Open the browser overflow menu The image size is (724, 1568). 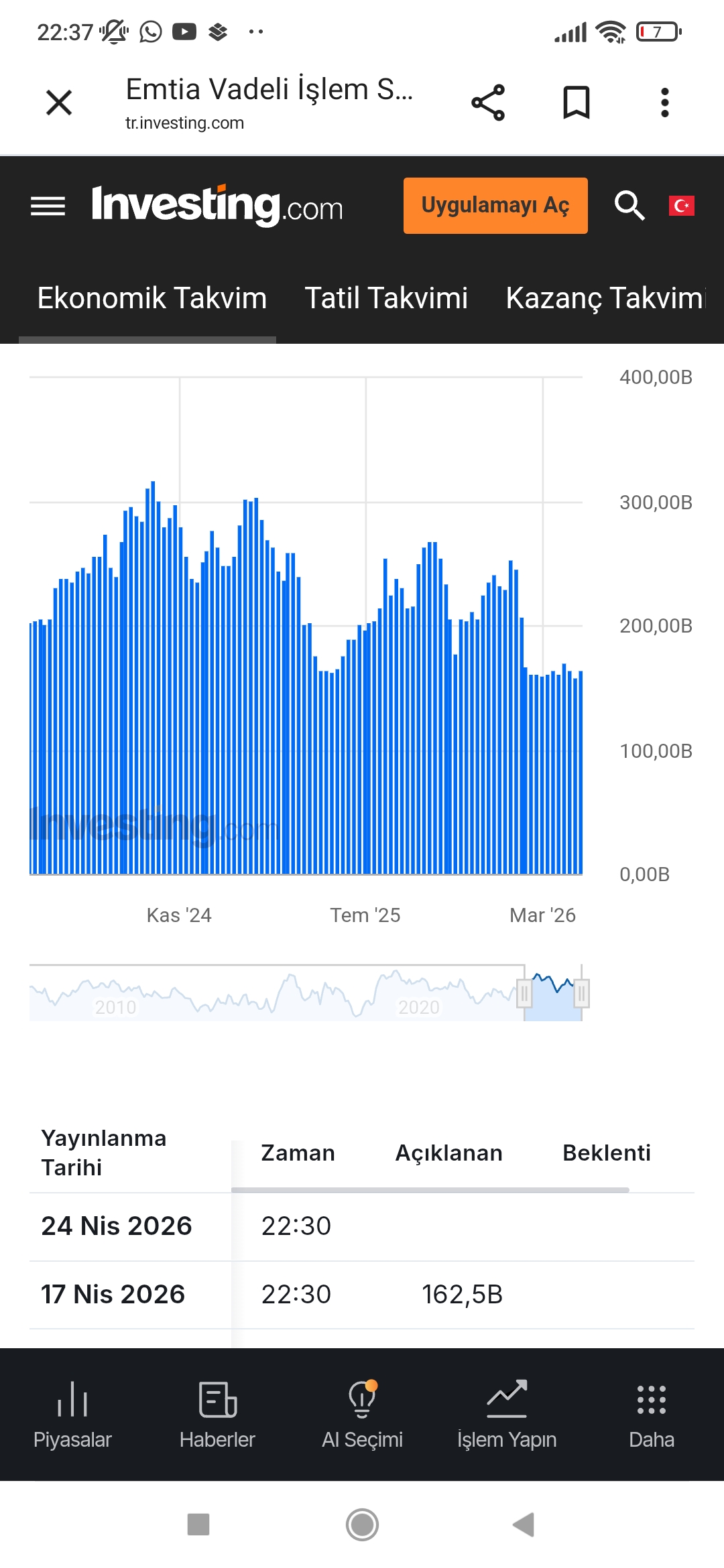(664, 103)
